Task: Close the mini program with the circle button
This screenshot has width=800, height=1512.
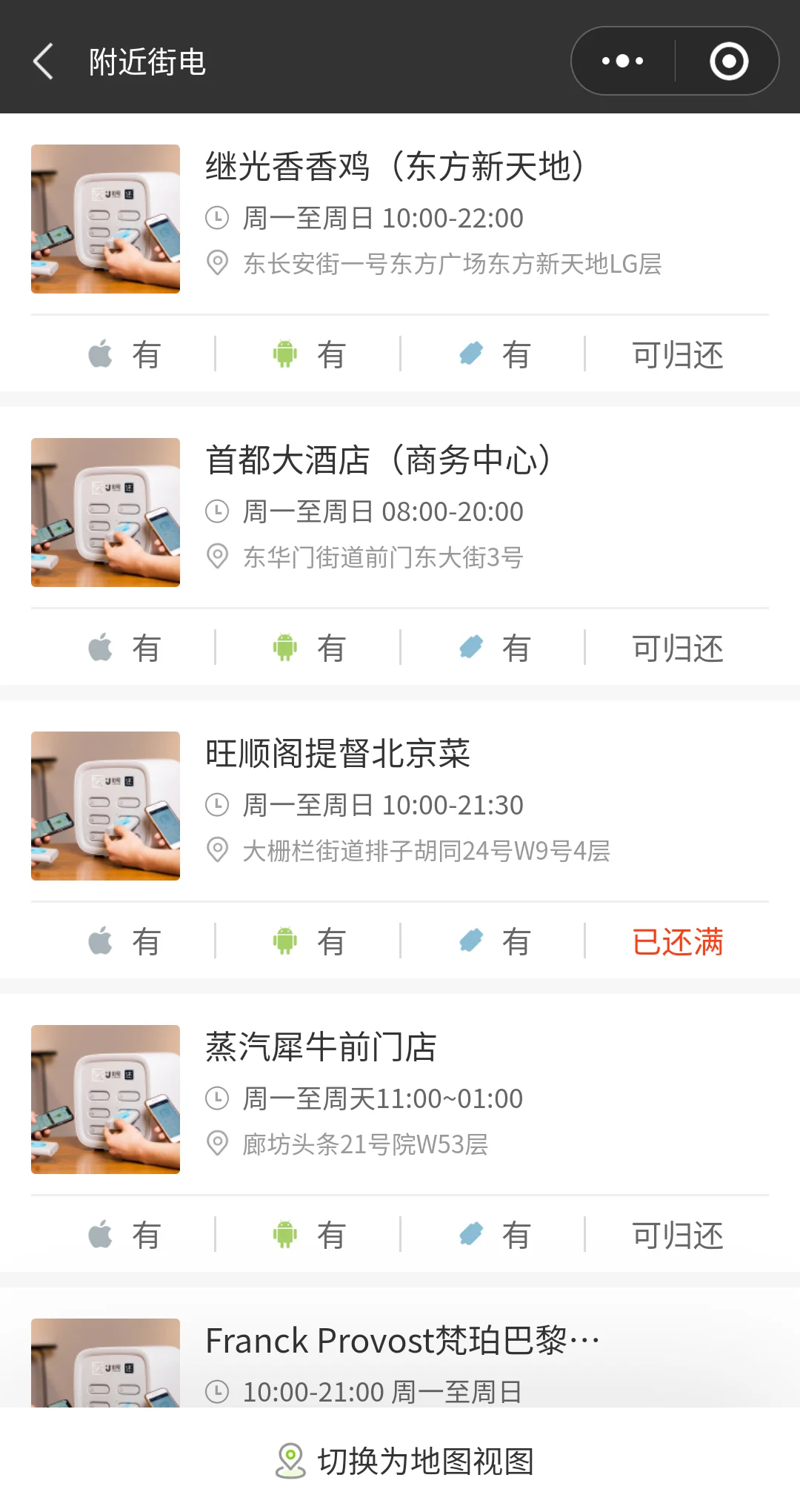Action: click(x=729, y=61)
